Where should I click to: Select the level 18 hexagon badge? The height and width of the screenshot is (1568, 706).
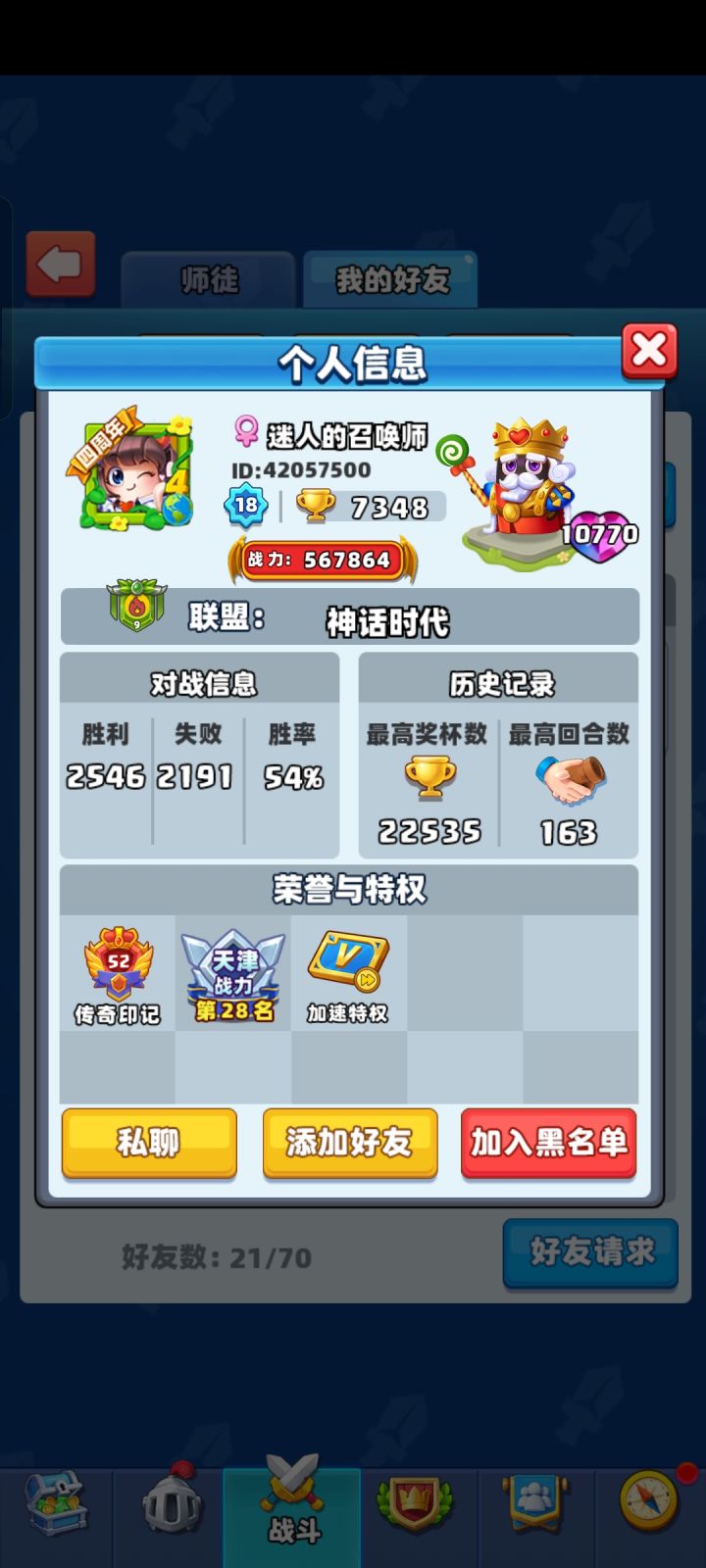[247, 506]
